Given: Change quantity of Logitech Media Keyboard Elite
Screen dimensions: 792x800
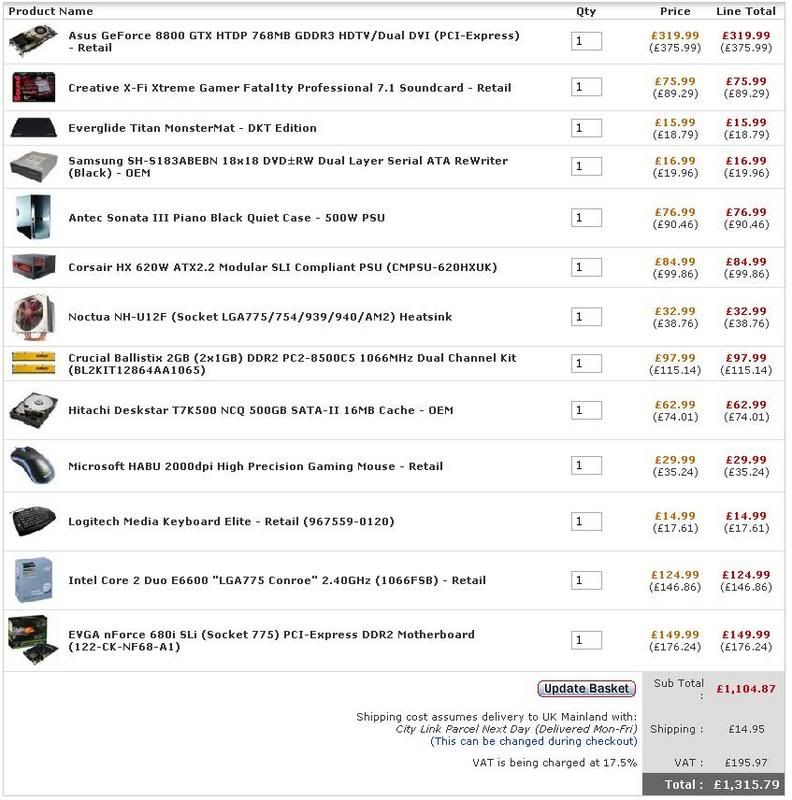Looking at the screenshot, I should (586, 521).
